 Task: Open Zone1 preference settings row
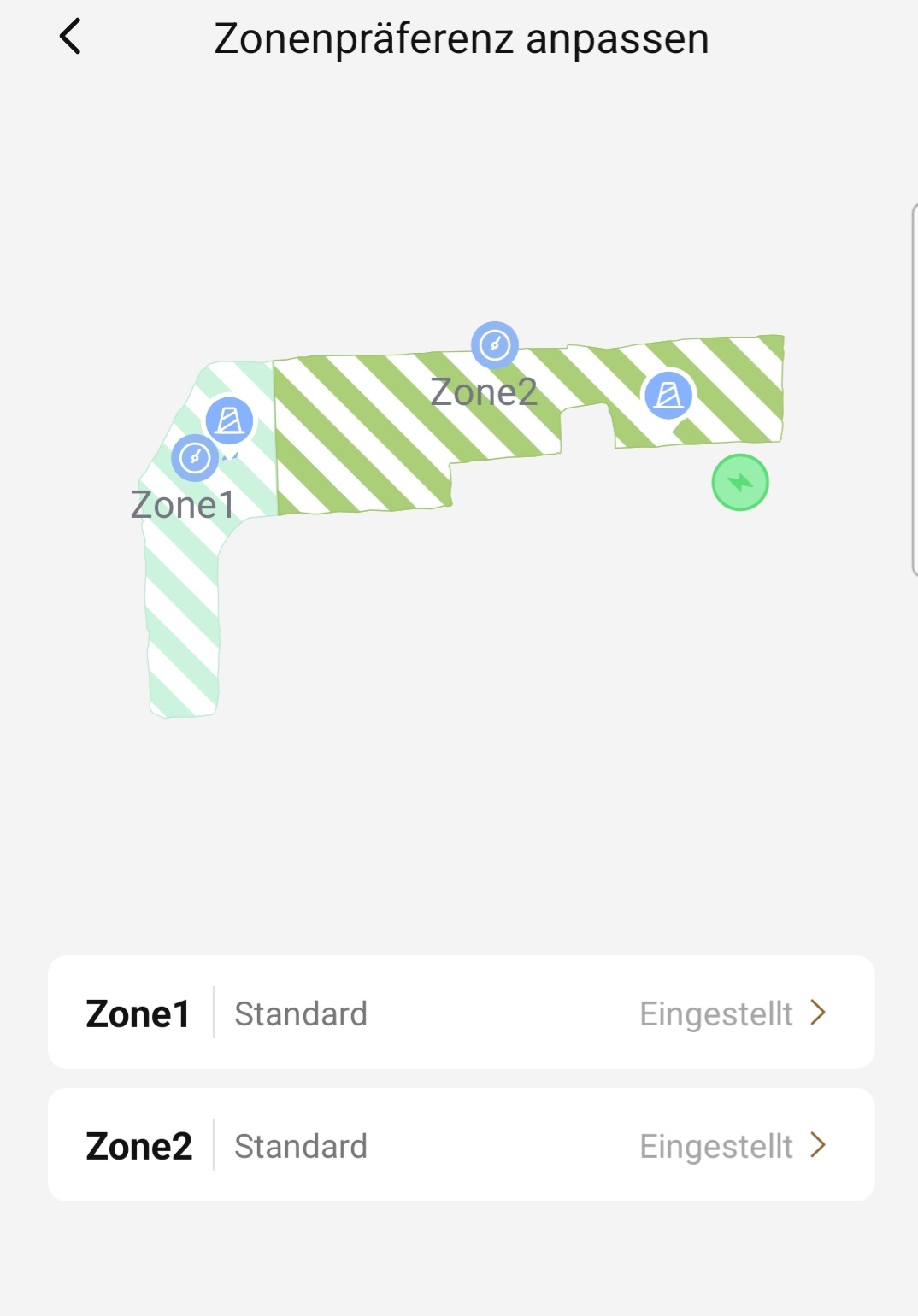point(461,1013)
